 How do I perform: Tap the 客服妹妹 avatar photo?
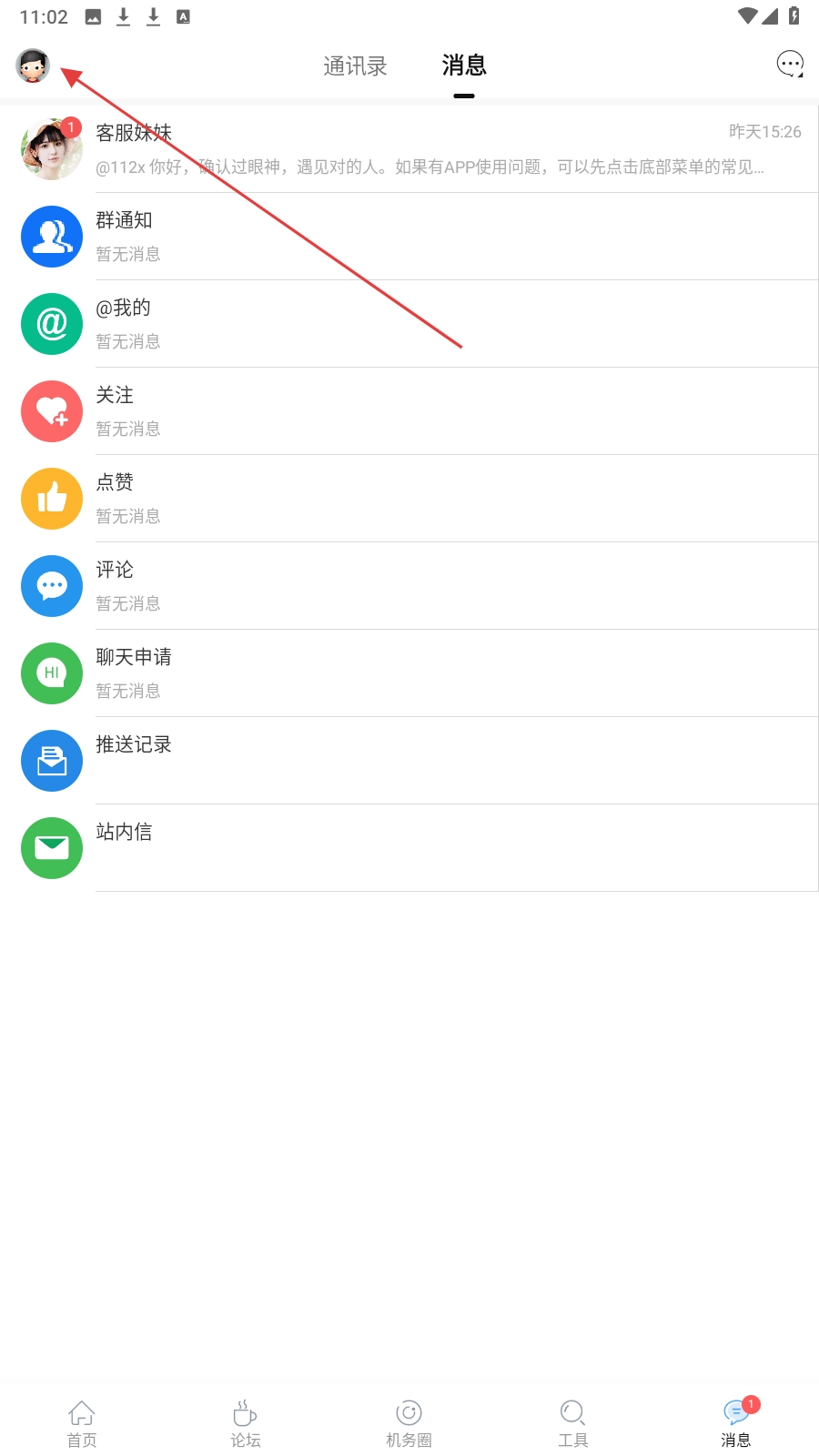[51, 148]
